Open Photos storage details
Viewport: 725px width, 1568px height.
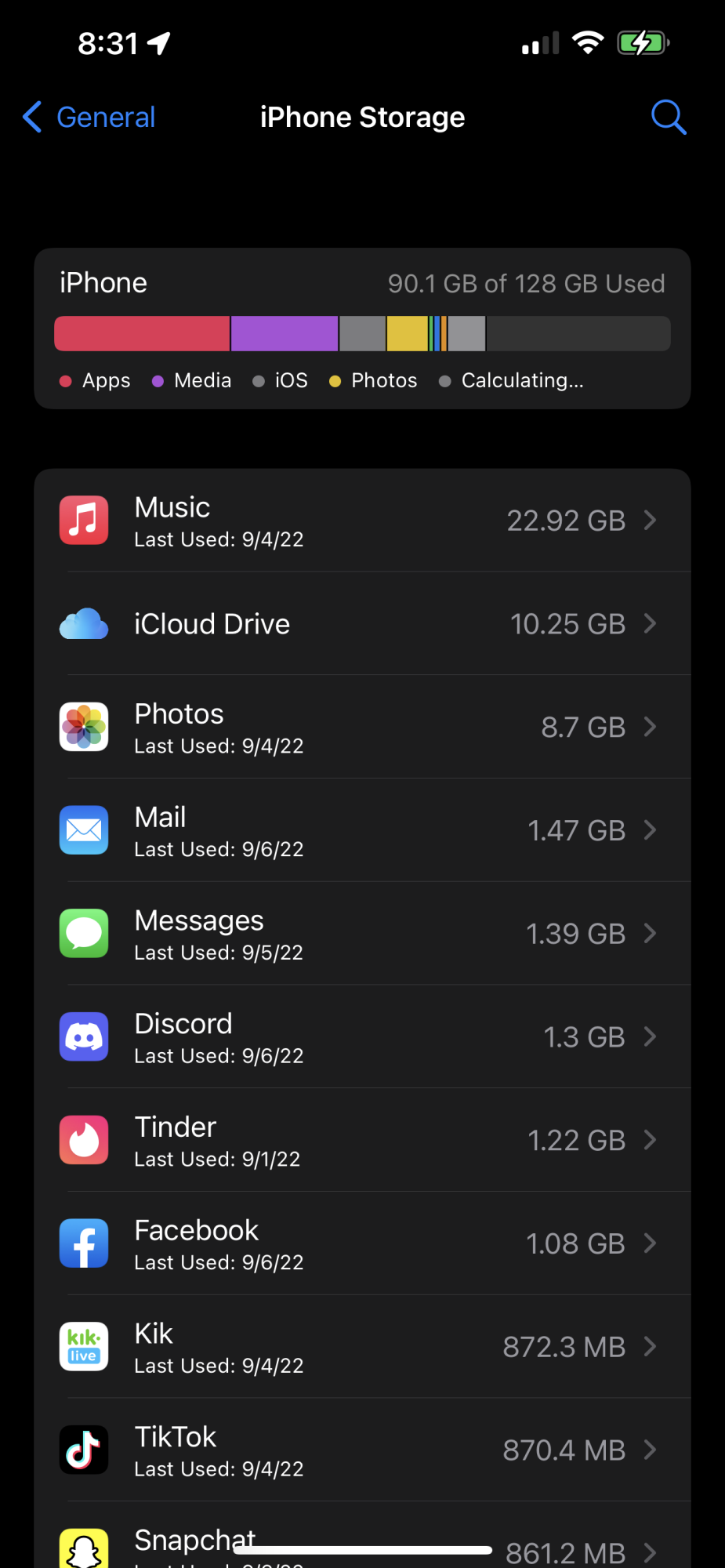pyautogui.click(x=362, y=728)
